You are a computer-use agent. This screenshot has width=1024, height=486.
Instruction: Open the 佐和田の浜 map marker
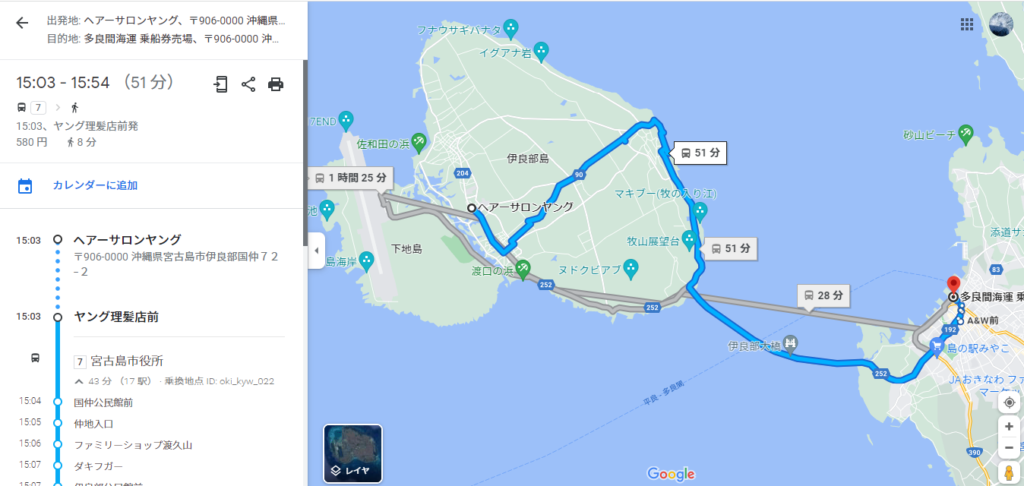coord(419,141)
